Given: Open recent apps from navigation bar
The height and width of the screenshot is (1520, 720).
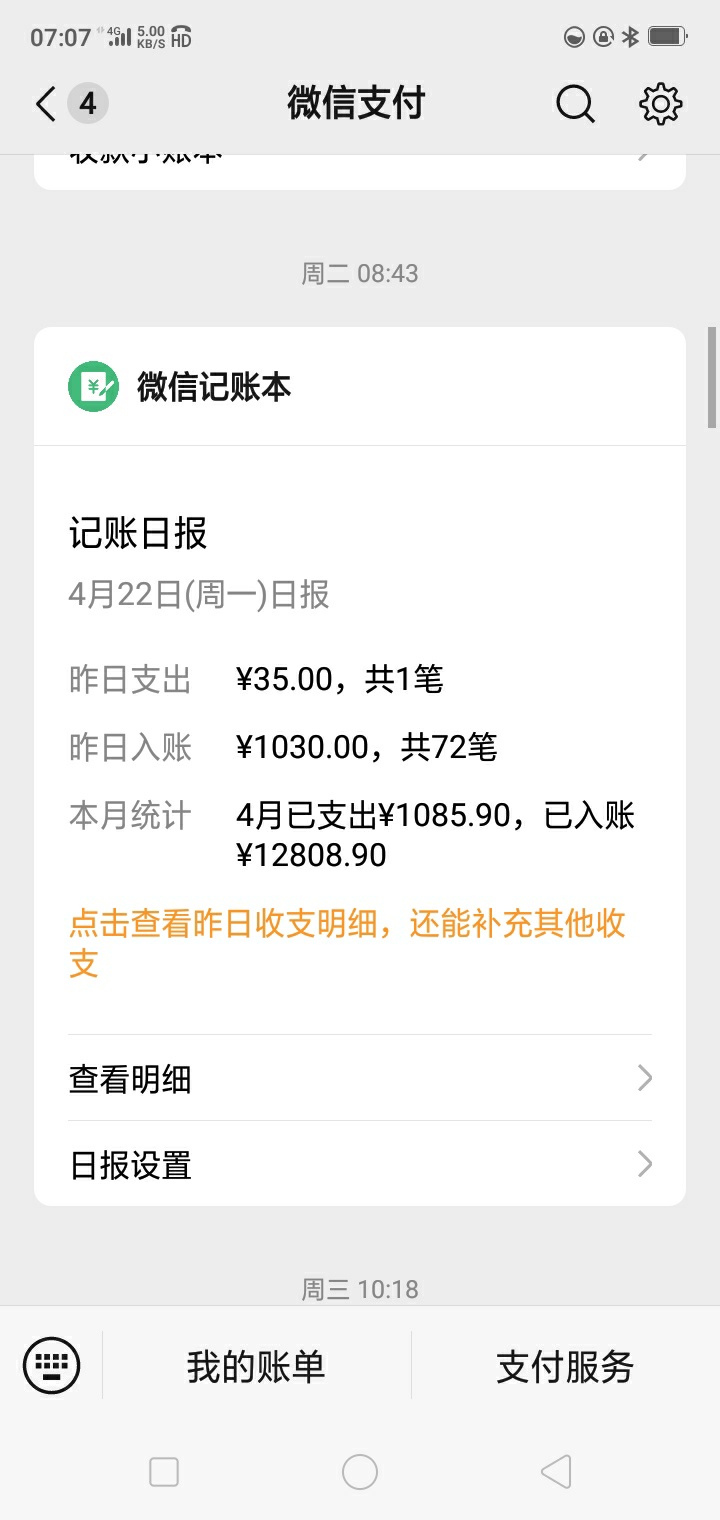Looking at the screenshot, I should pyautogui.click(x=164, y=1471).
